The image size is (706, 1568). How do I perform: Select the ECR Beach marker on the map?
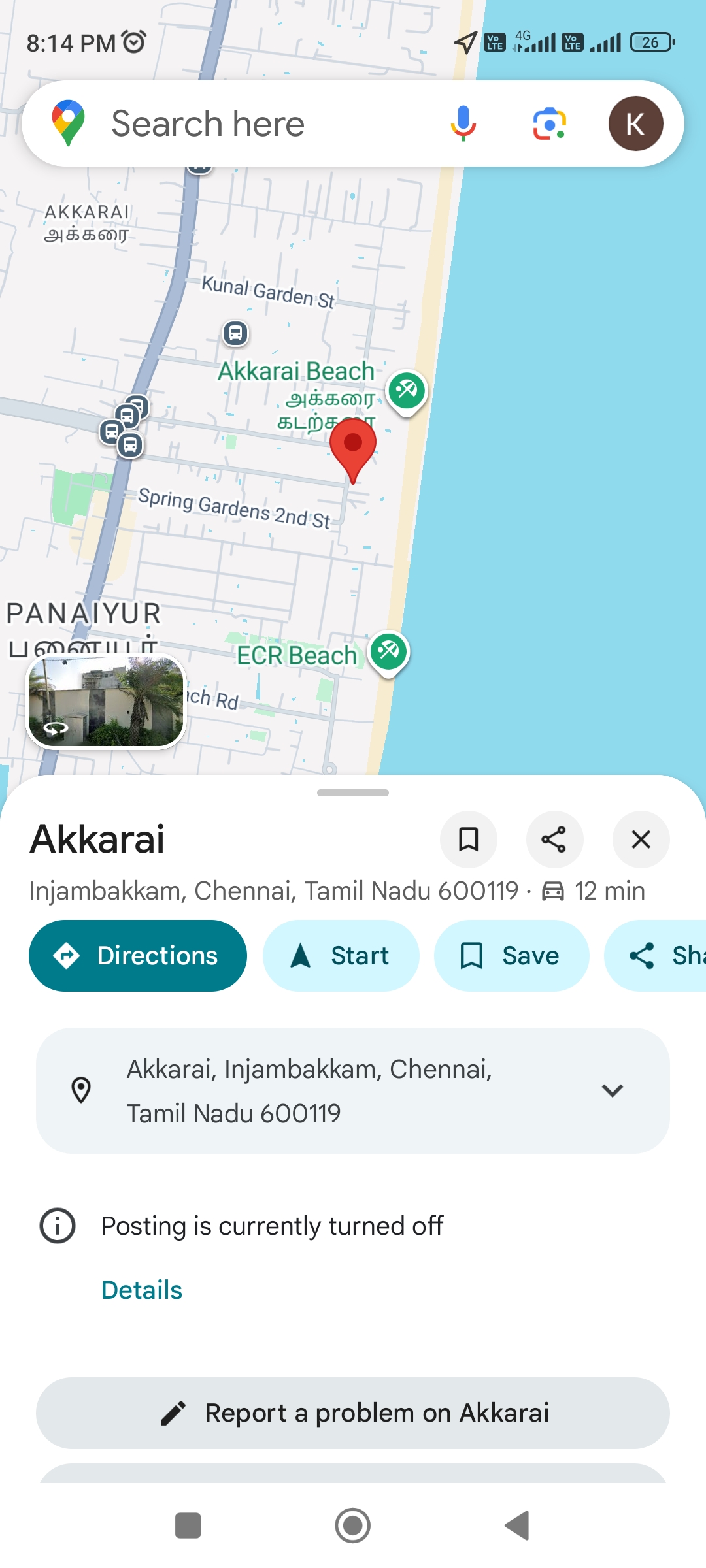click(x=388, y=652)
